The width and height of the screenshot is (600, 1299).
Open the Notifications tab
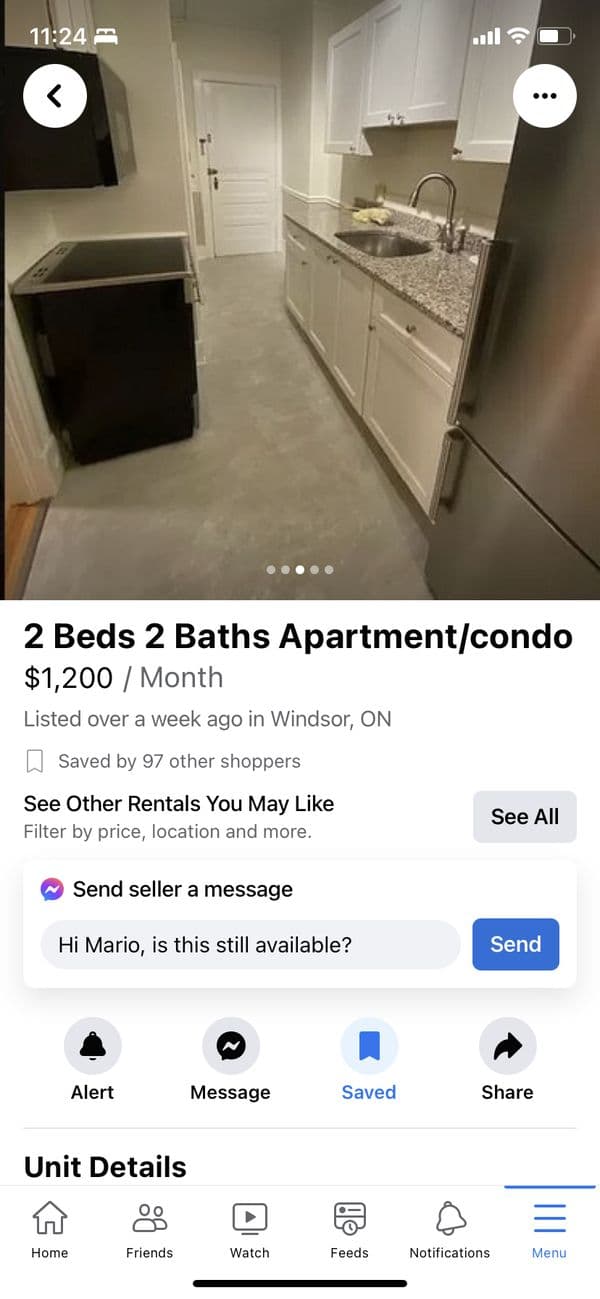[450, 1229]
